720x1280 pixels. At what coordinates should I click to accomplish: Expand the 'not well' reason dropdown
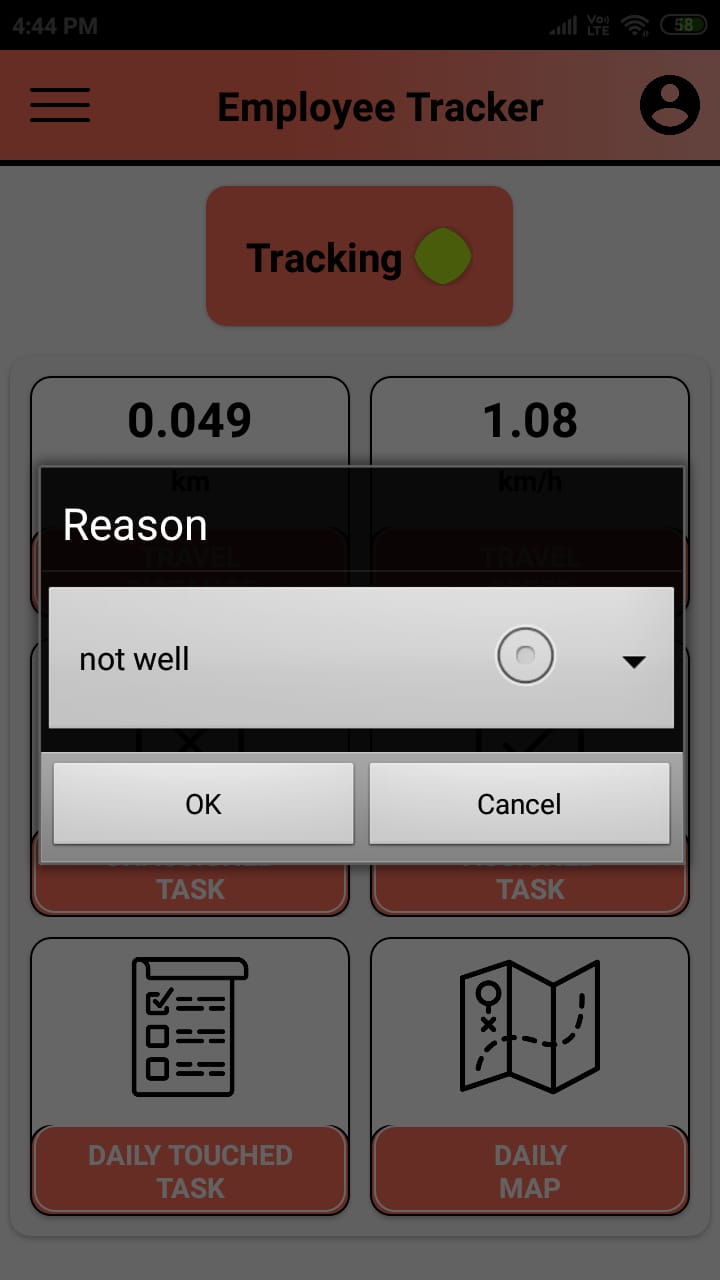[x=361, y=658]
